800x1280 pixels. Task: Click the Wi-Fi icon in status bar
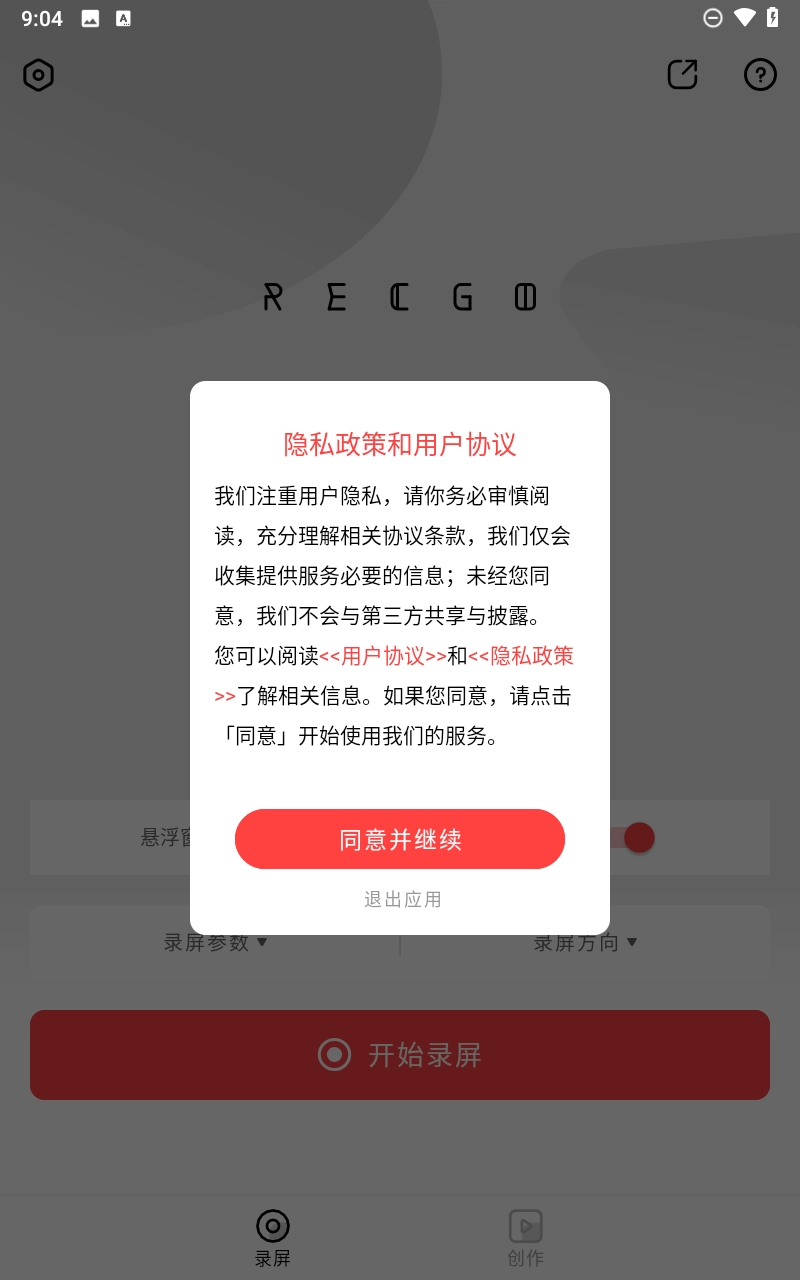coord(746,18)
